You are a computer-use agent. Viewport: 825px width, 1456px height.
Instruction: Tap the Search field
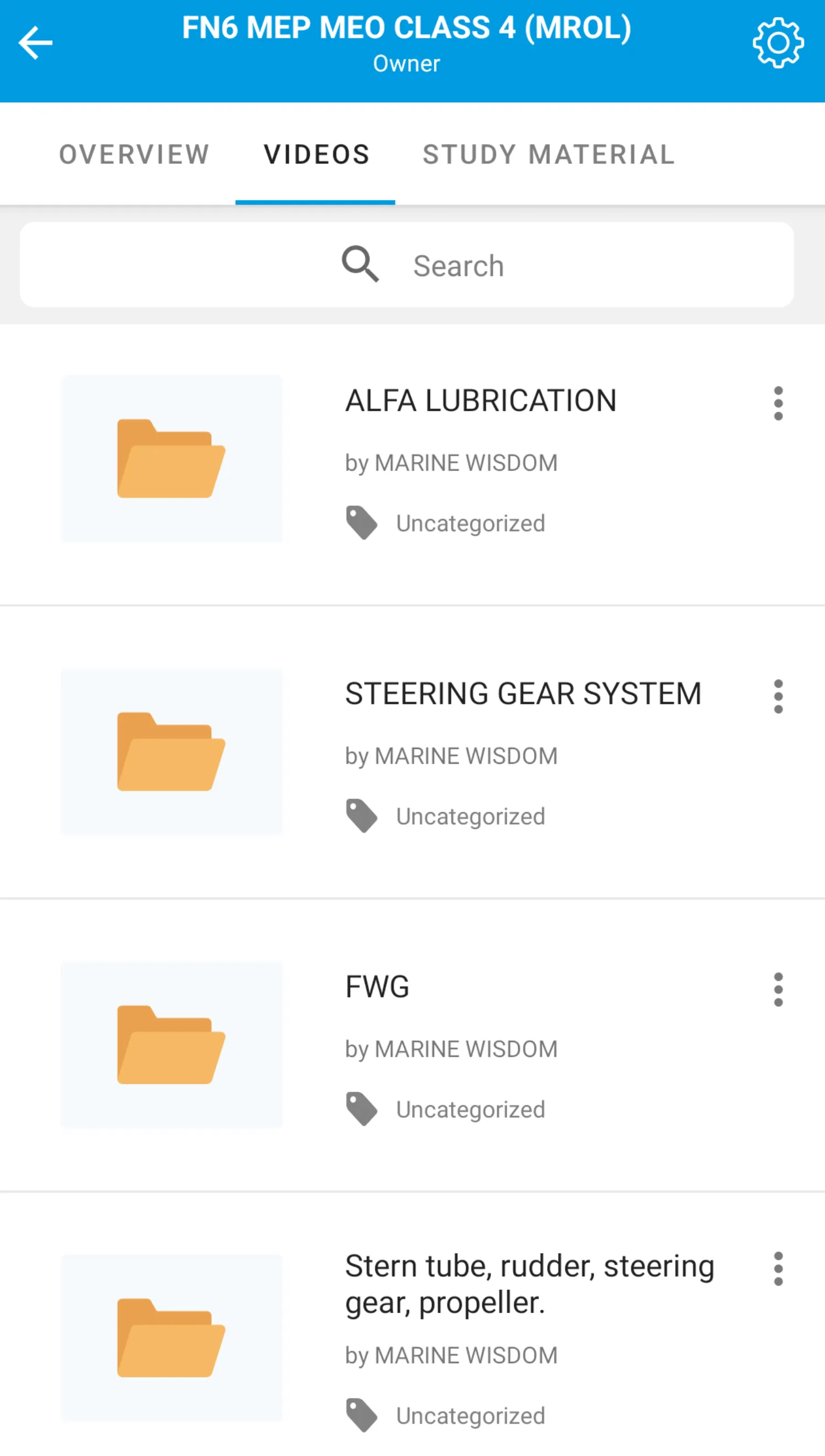407,265
